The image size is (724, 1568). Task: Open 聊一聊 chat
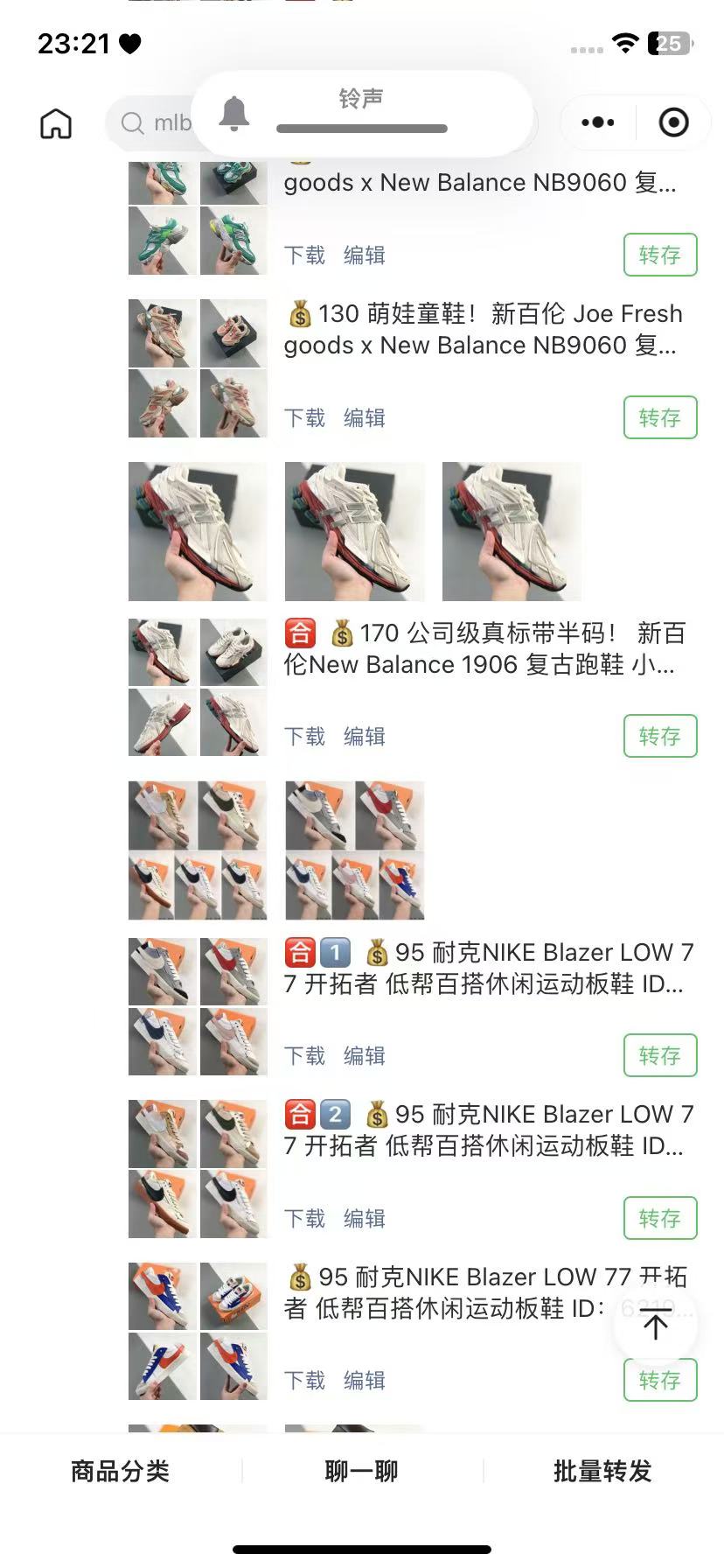361,1471
